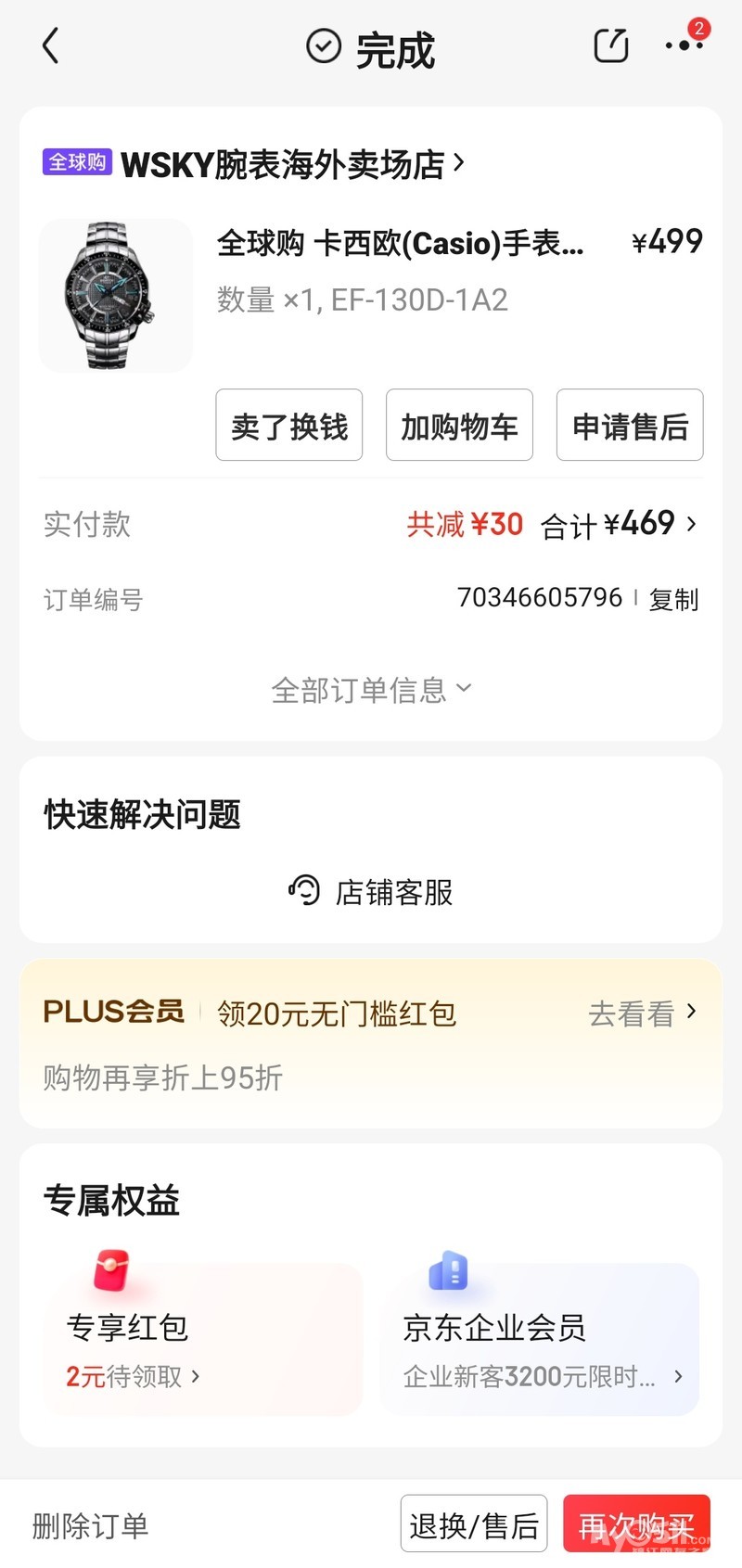Share this order via the share icon
The image size is (742, 1568).
610,45
